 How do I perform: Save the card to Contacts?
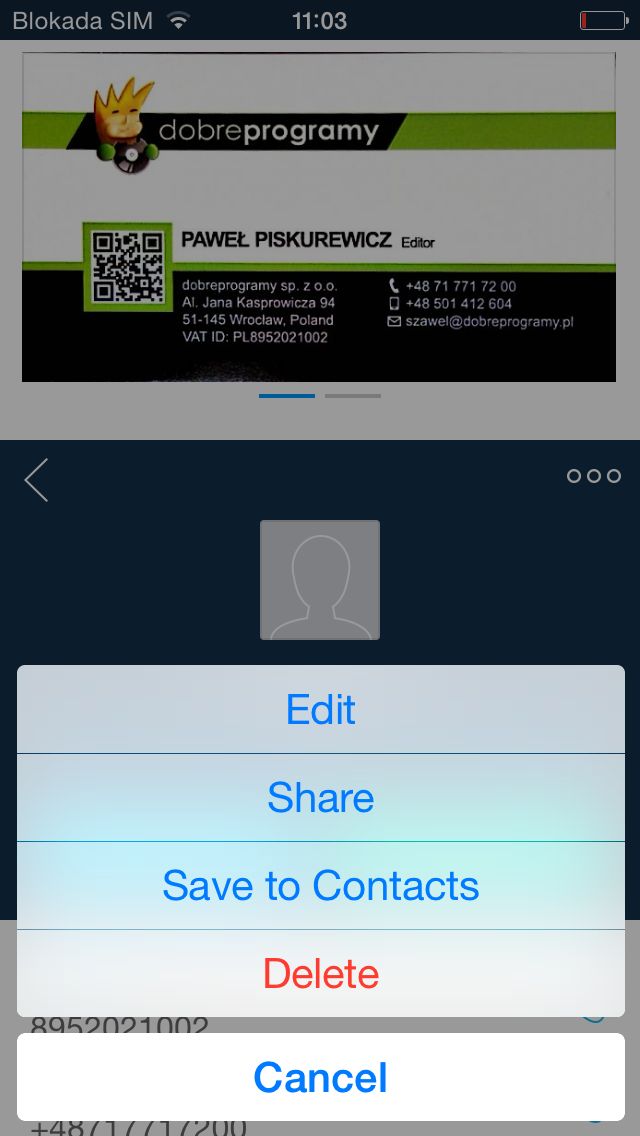(320, 885)
